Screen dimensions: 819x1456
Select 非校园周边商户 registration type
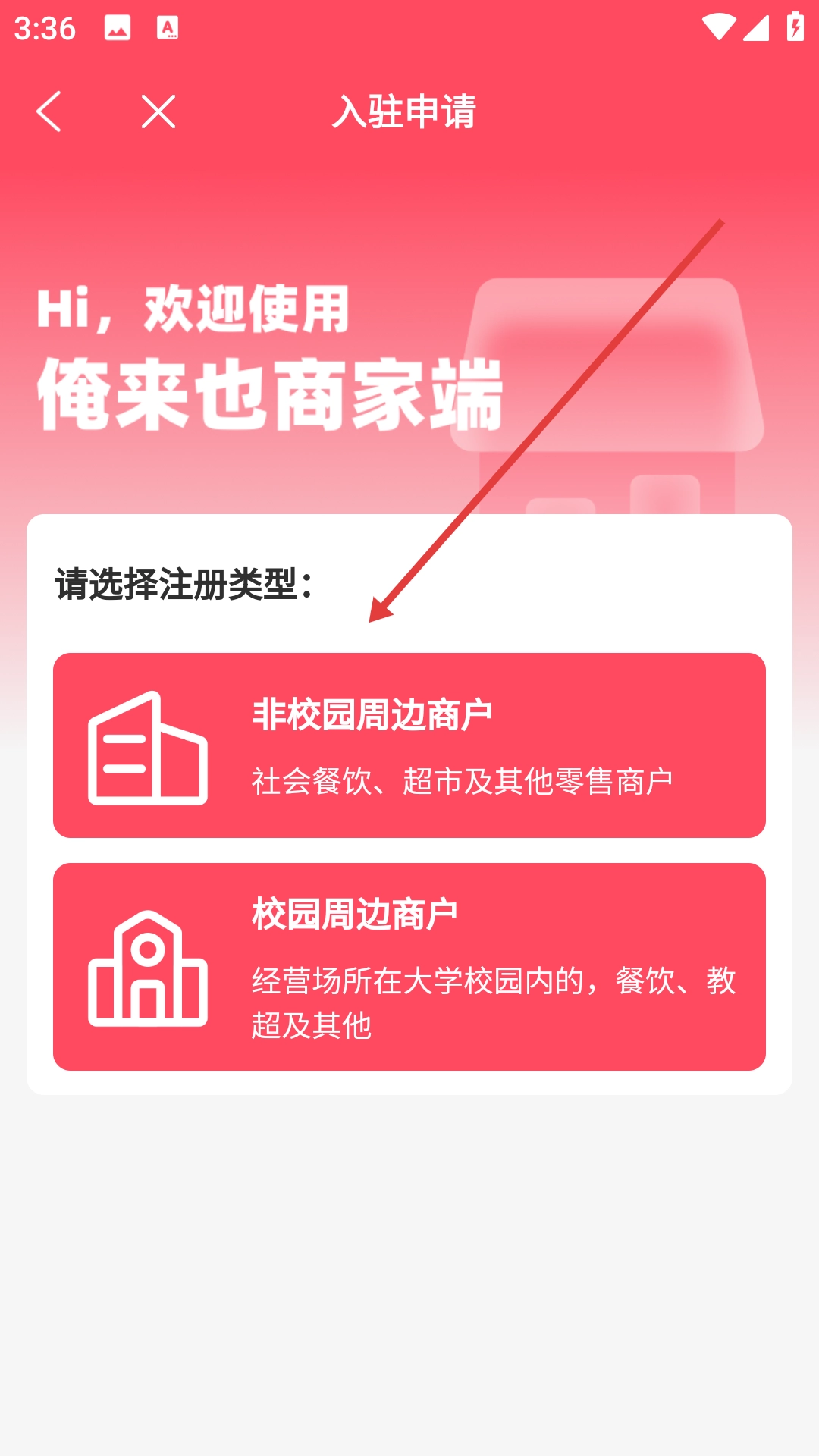click(x=409, y=745)
